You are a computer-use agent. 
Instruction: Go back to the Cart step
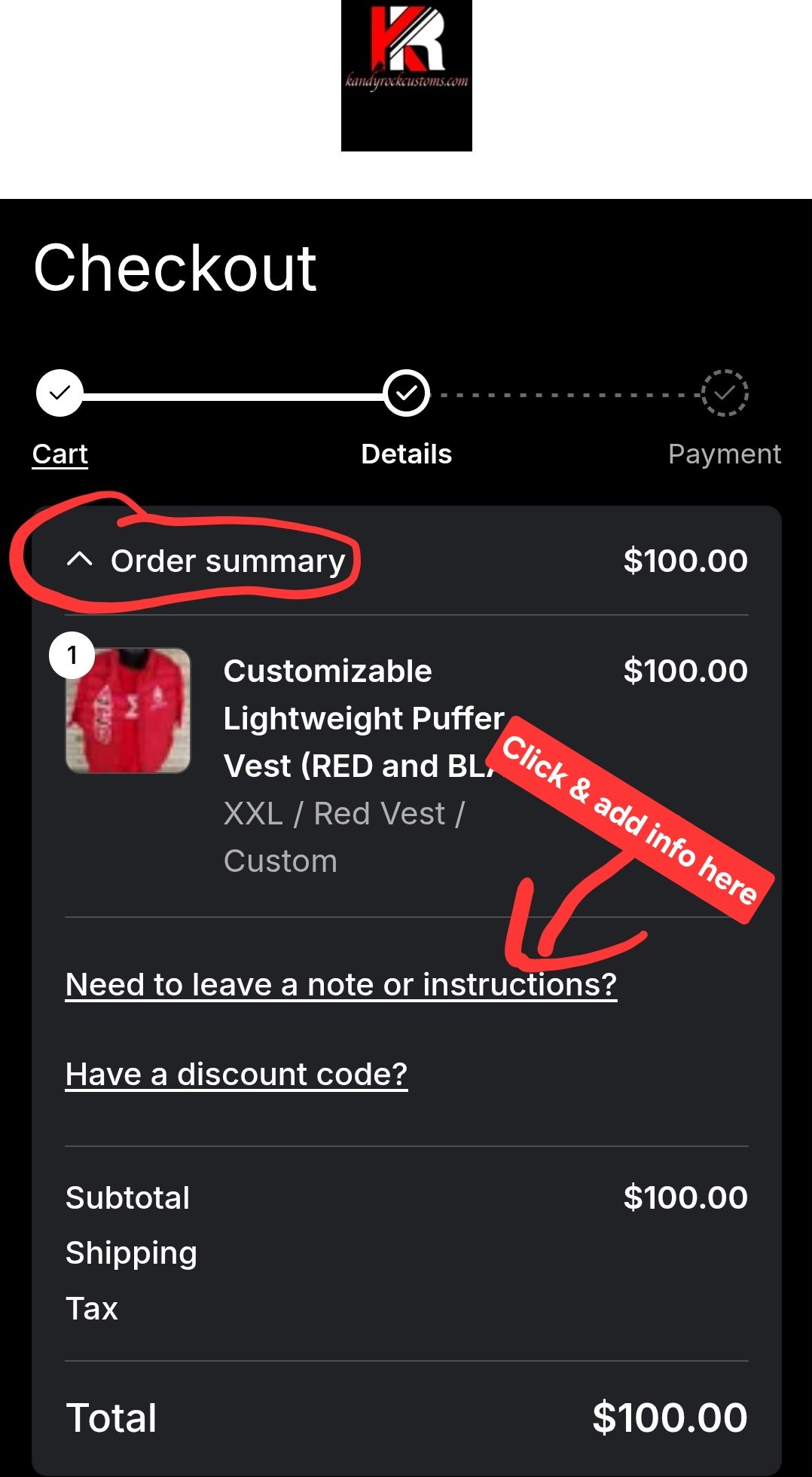pos(60,454)
